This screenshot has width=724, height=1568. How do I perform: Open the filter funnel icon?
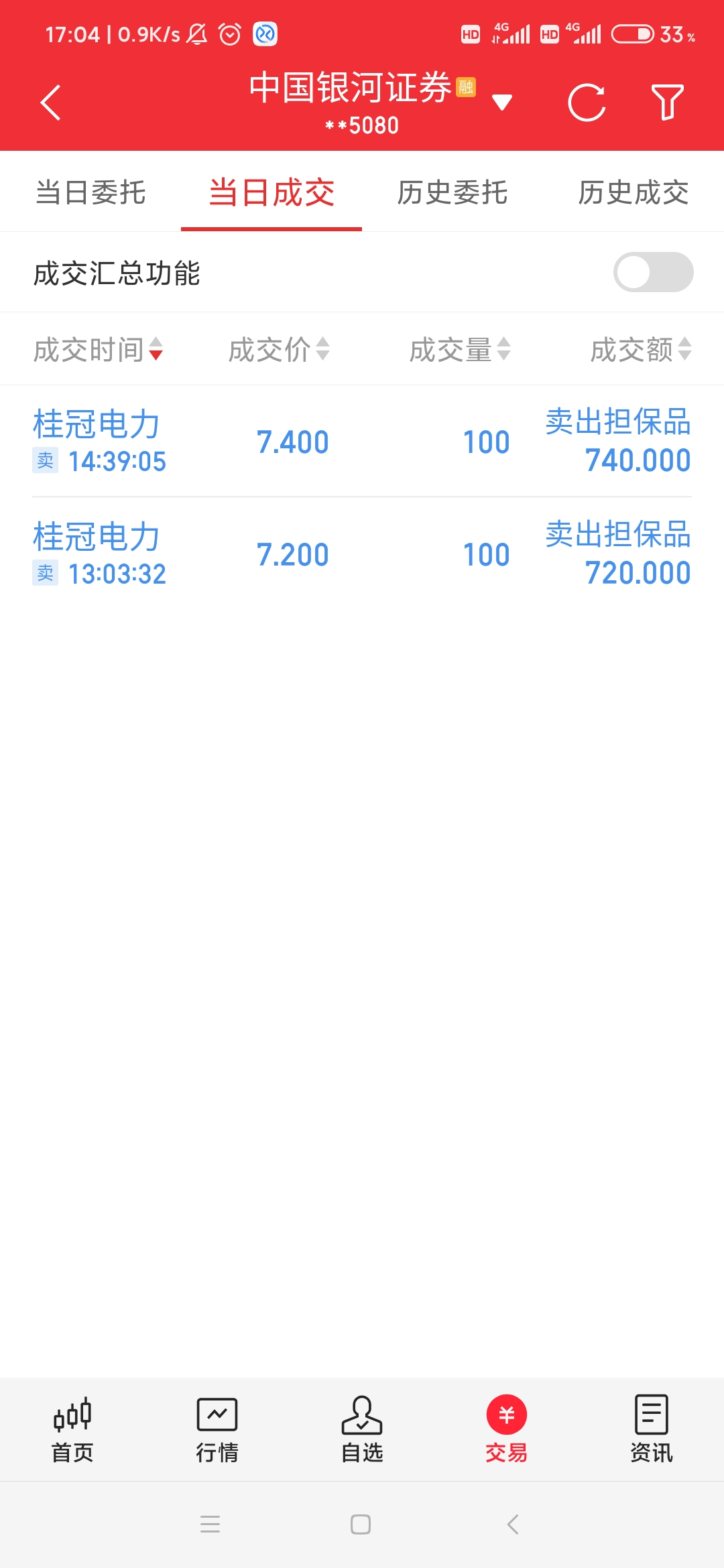(x=667, y=103)
